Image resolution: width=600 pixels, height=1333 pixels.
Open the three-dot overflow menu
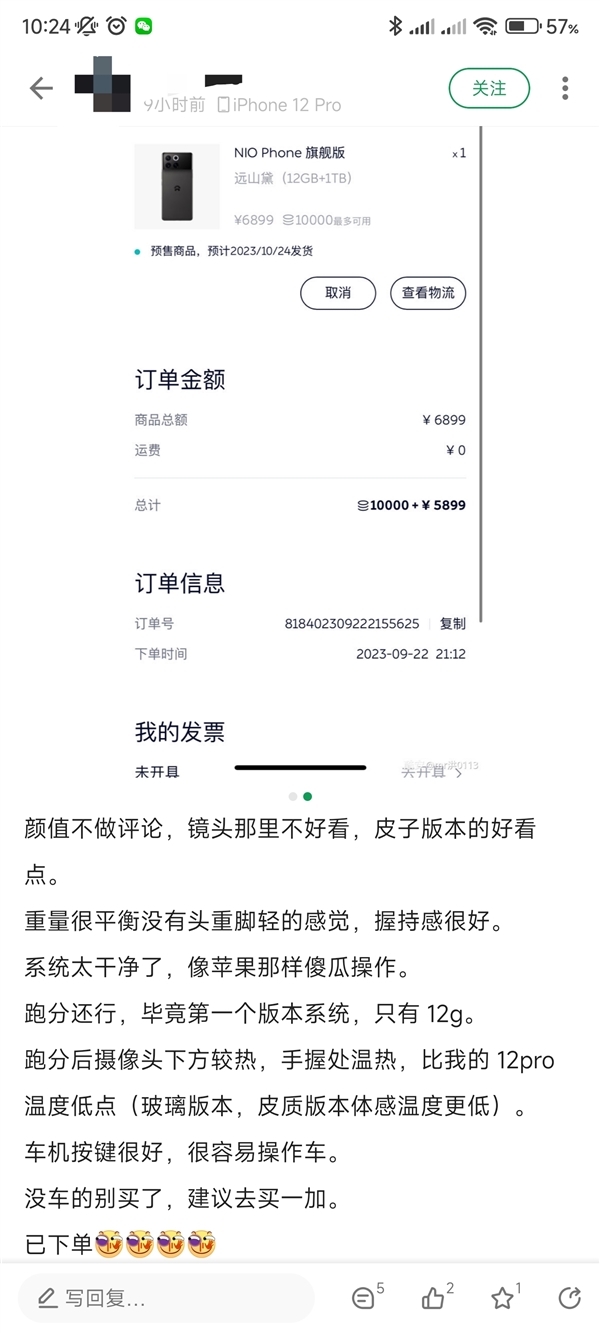565,88
